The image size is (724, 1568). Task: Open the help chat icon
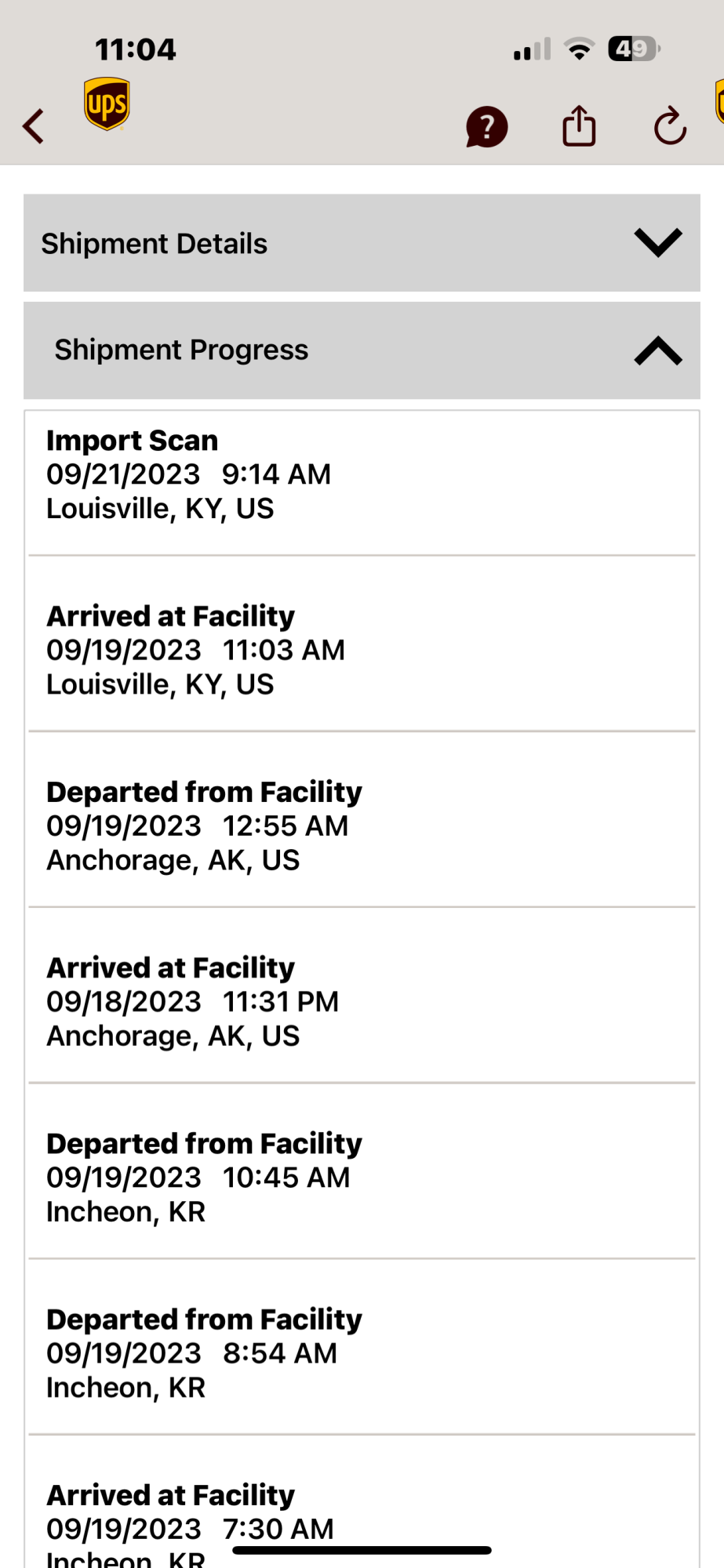(x=486, y=127)
